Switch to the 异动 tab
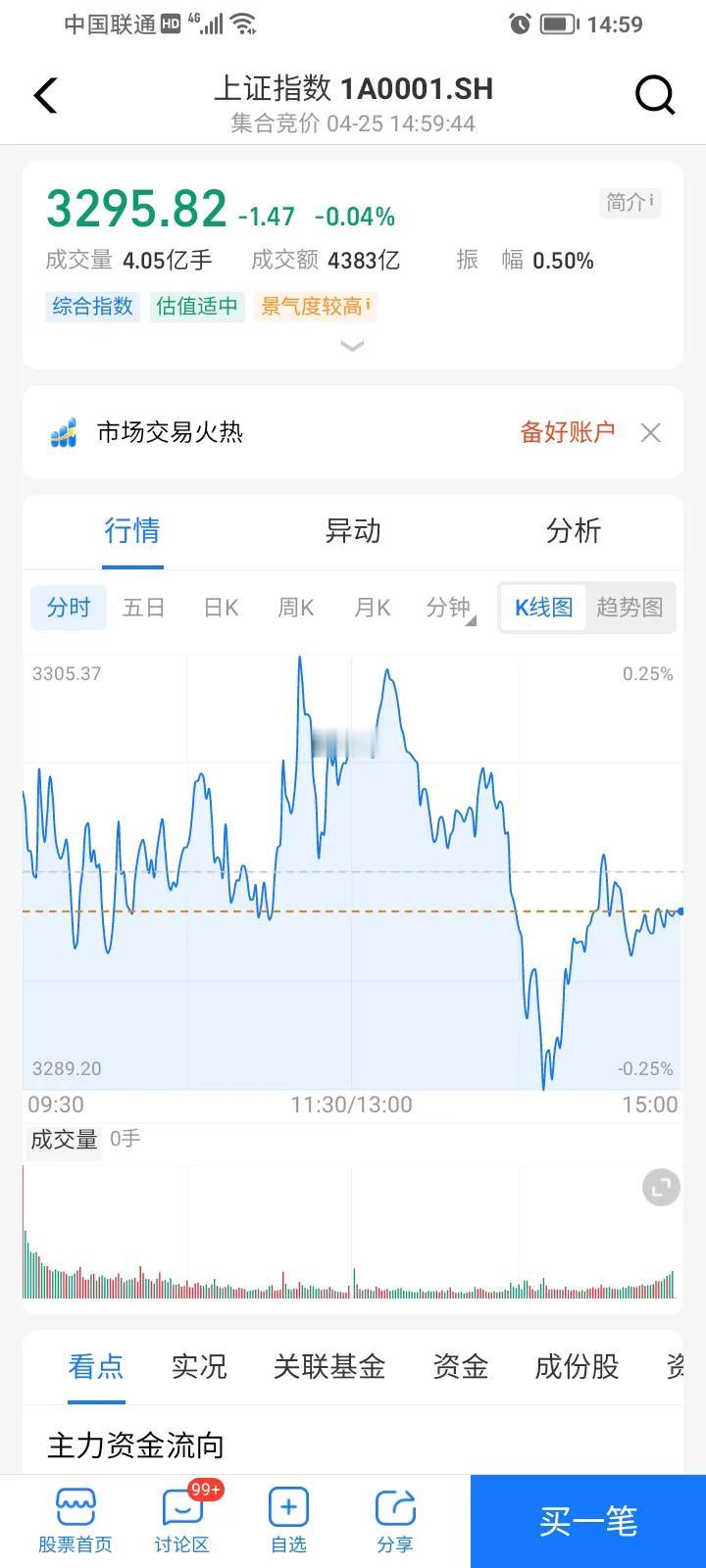The height and width of the screenshot is (1568, 706). tap(353, 531)
